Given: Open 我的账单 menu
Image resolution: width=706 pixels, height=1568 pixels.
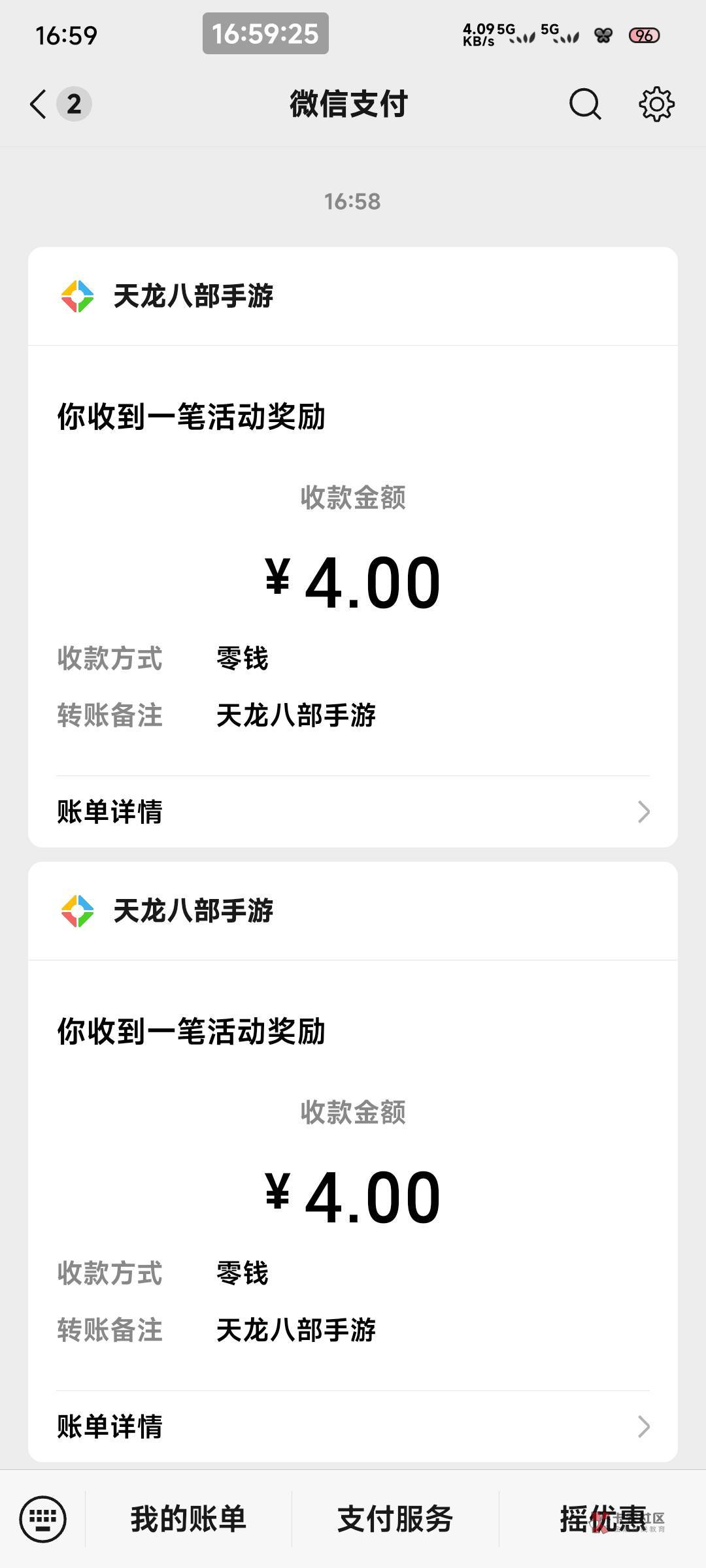Looking at the screenshot, I should tap(188, 1519).
